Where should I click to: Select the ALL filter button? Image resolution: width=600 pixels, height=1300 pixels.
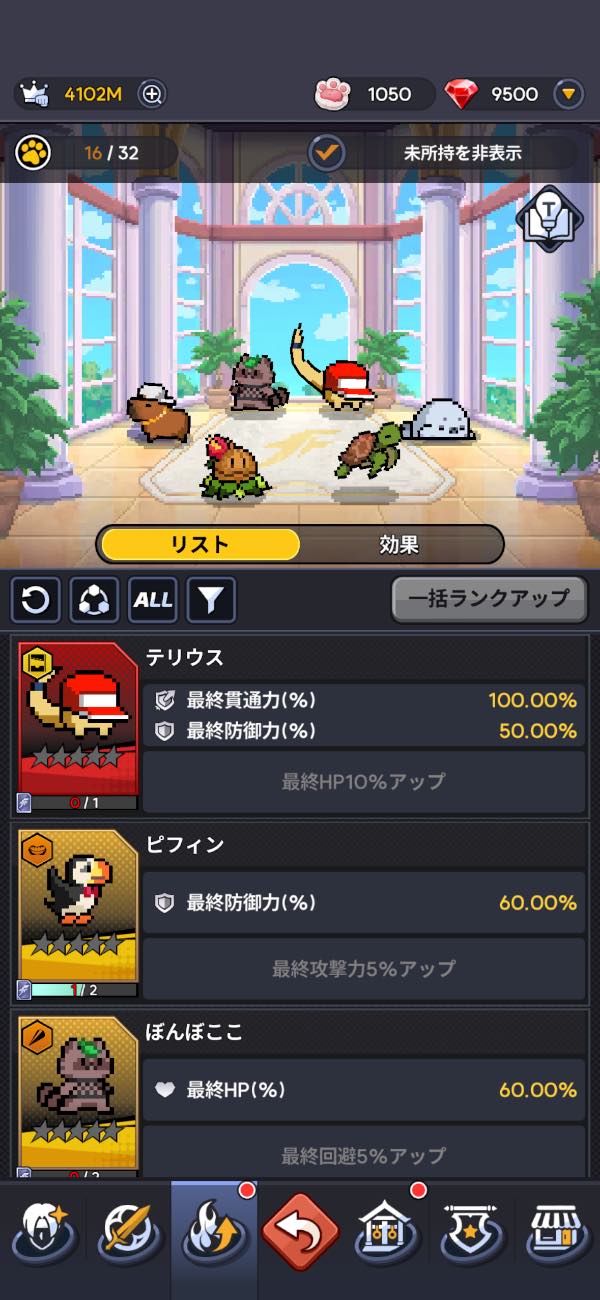point(153,599)
